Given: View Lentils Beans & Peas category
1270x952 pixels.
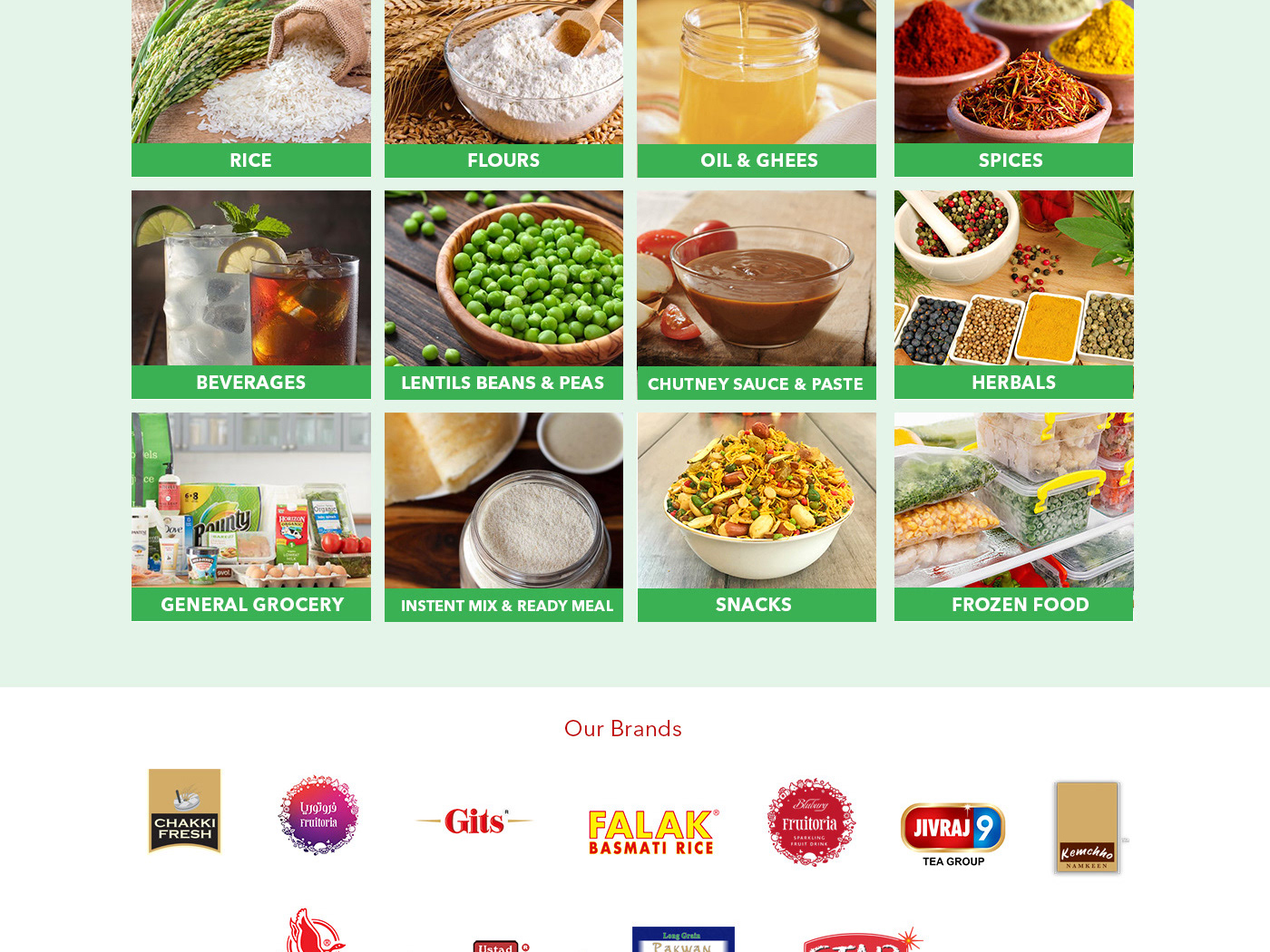Looking at the screenshot, I should tap(503, 294).
